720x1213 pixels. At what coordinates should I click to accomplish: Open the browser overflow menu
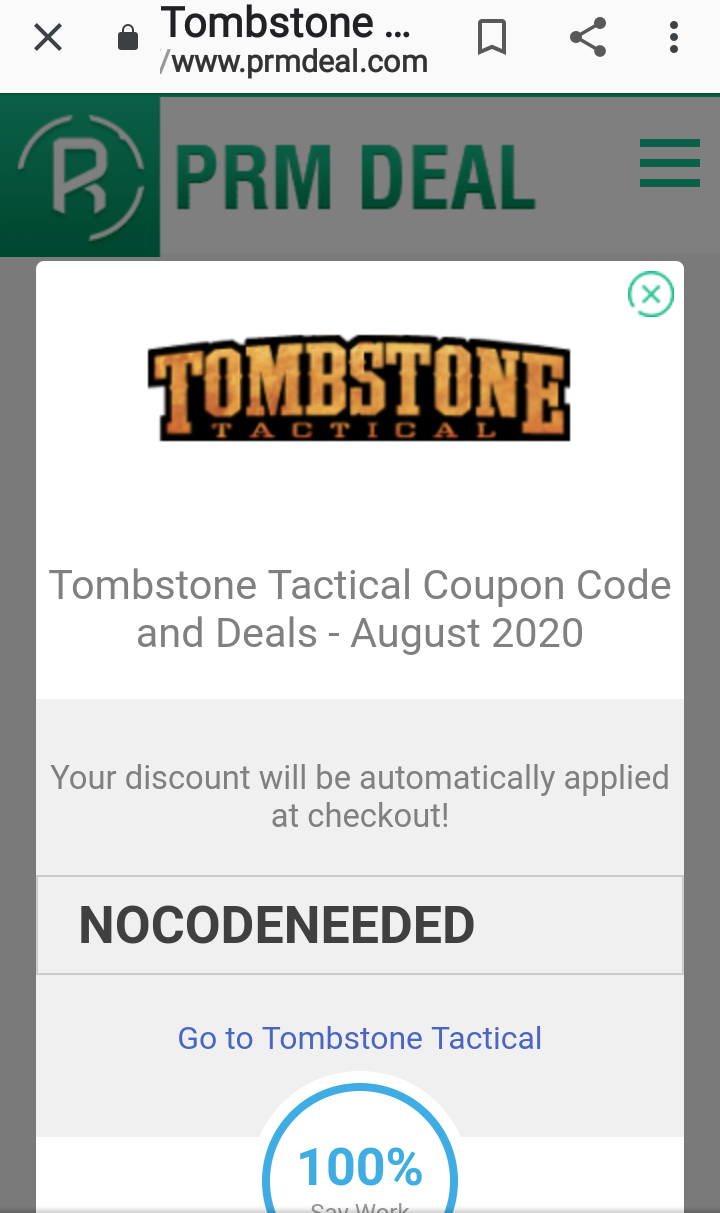(x=674, y=39)
